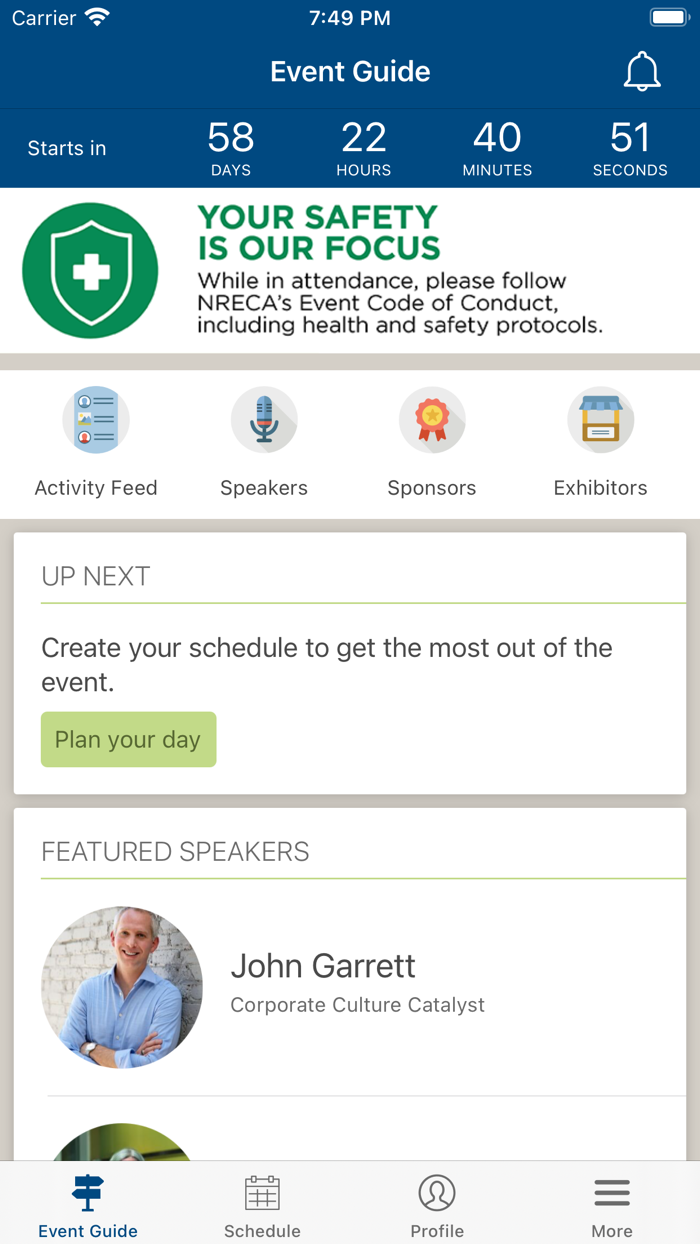Viewport: 700px width, 1244px height.
Task: Select the Event Guide tab
Action: click(x=88, y=1205)
